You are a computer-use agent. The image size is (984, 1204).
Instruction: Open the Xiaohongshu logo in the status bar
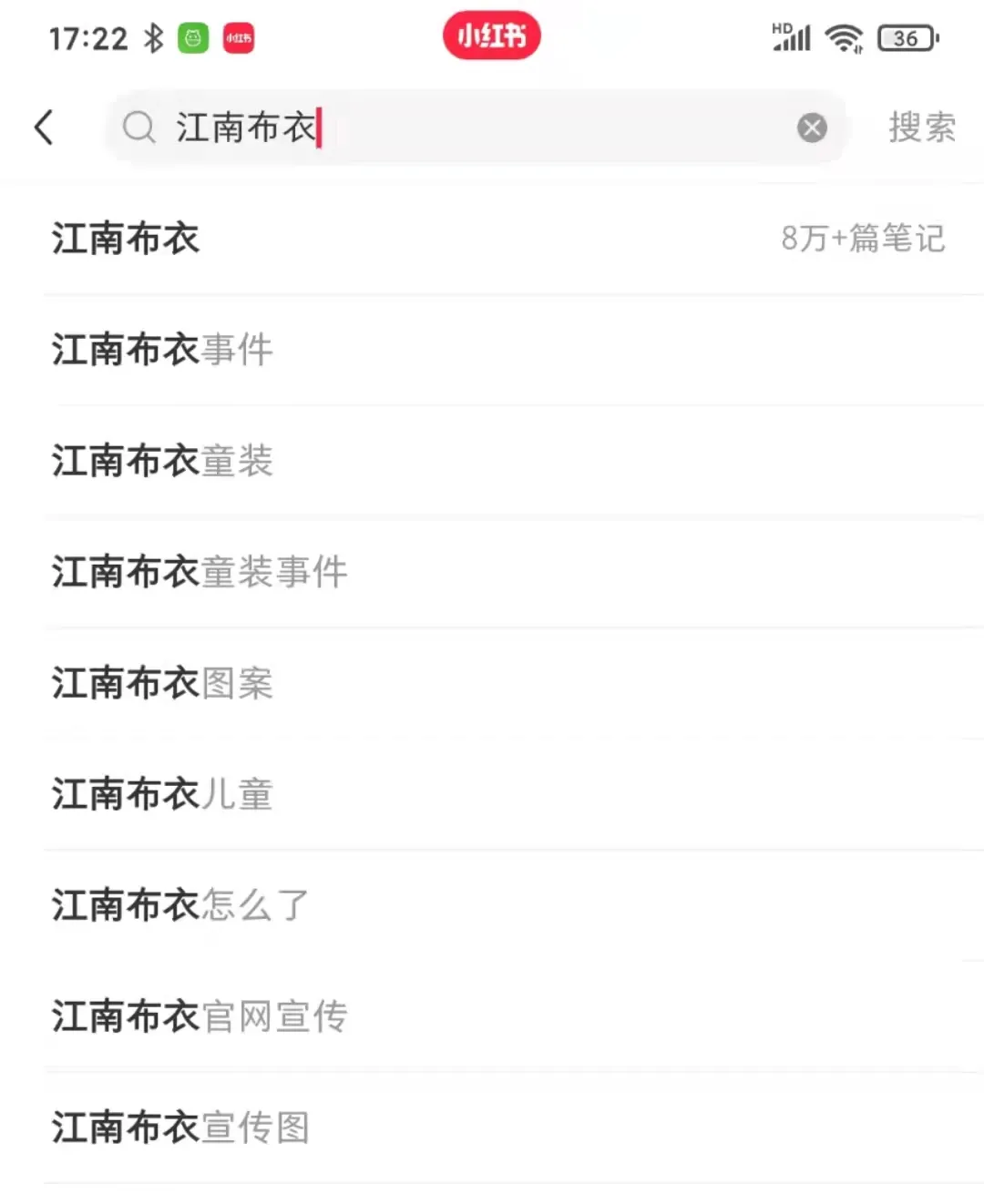click(x=492, y=37)
